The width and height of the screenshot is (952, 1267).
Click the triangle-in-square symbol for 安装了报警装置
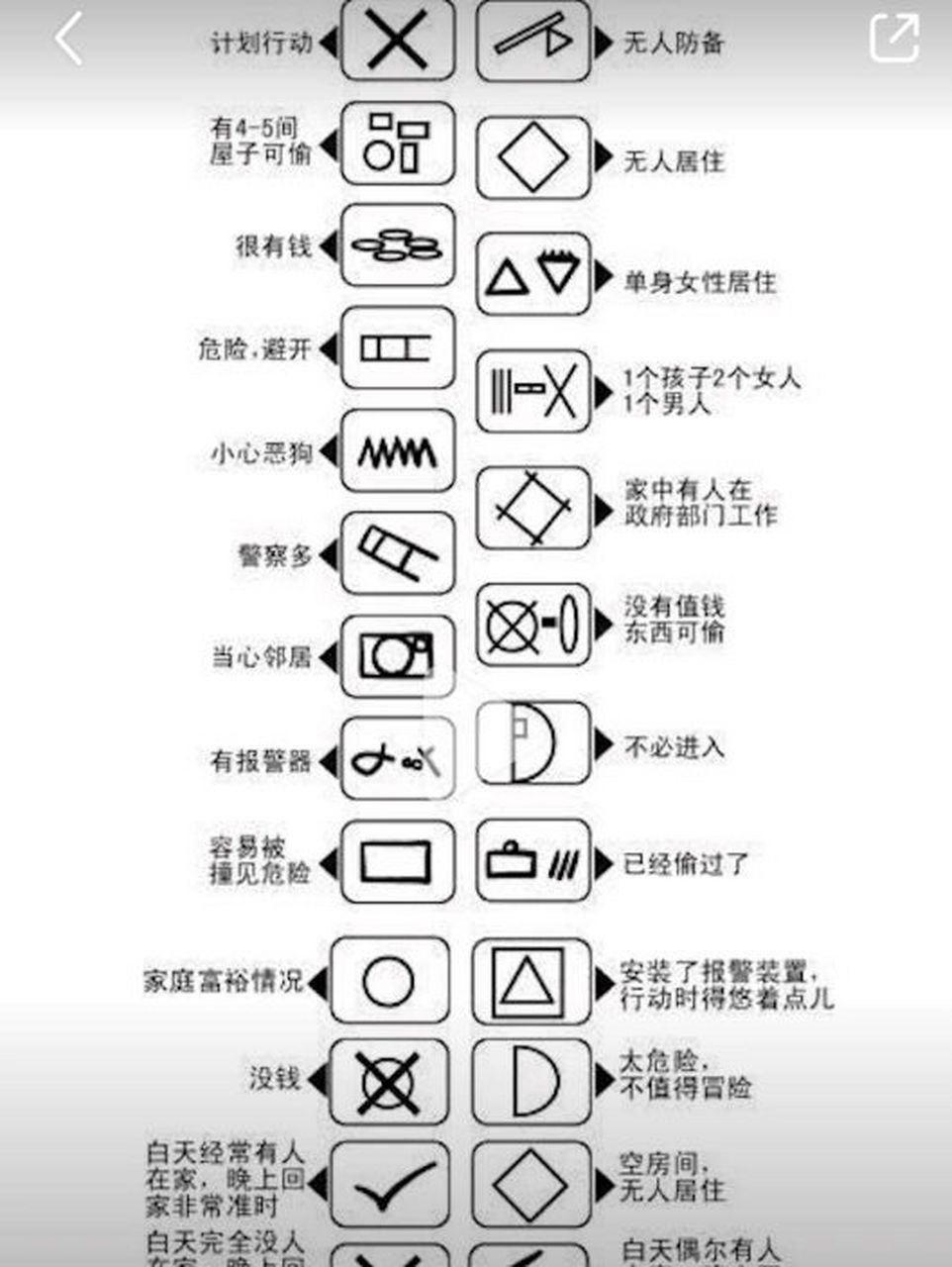(x=533, y=981)
